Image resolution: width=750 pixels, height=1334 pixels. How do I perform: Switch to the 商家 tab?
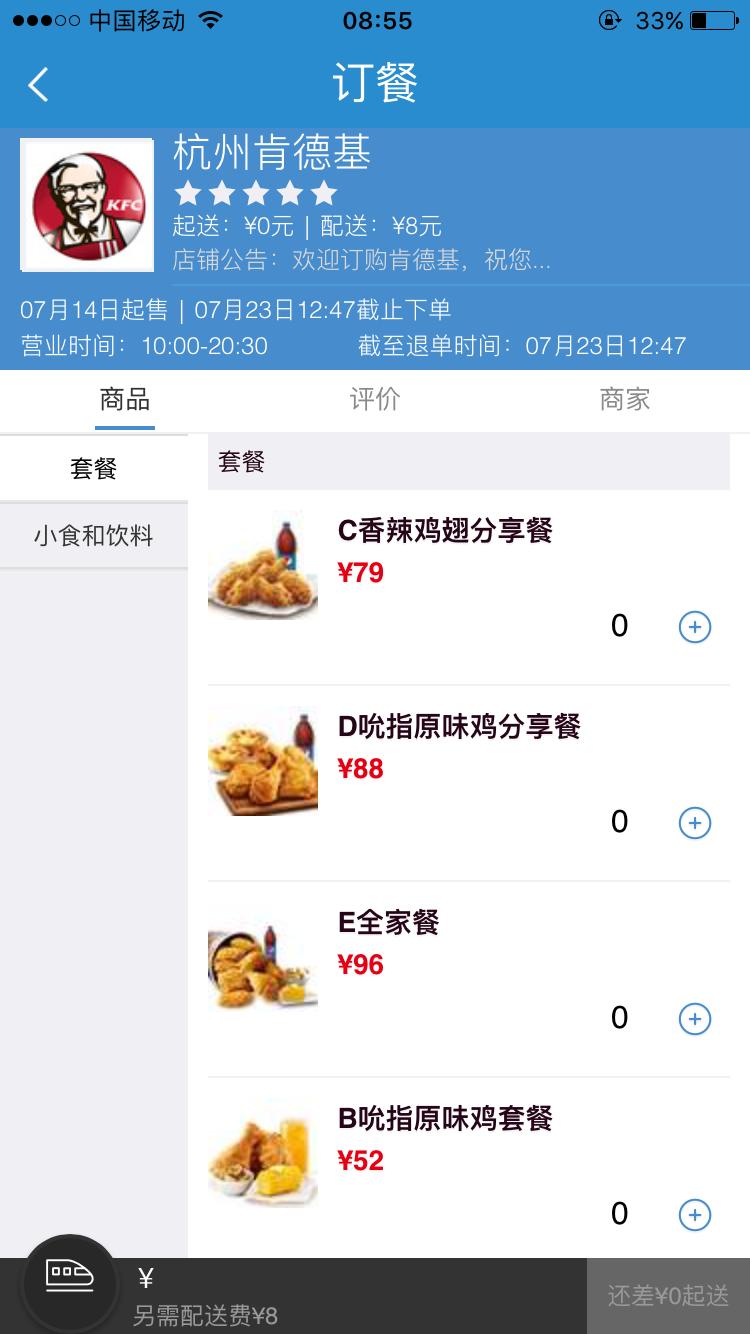coord(624,399)
